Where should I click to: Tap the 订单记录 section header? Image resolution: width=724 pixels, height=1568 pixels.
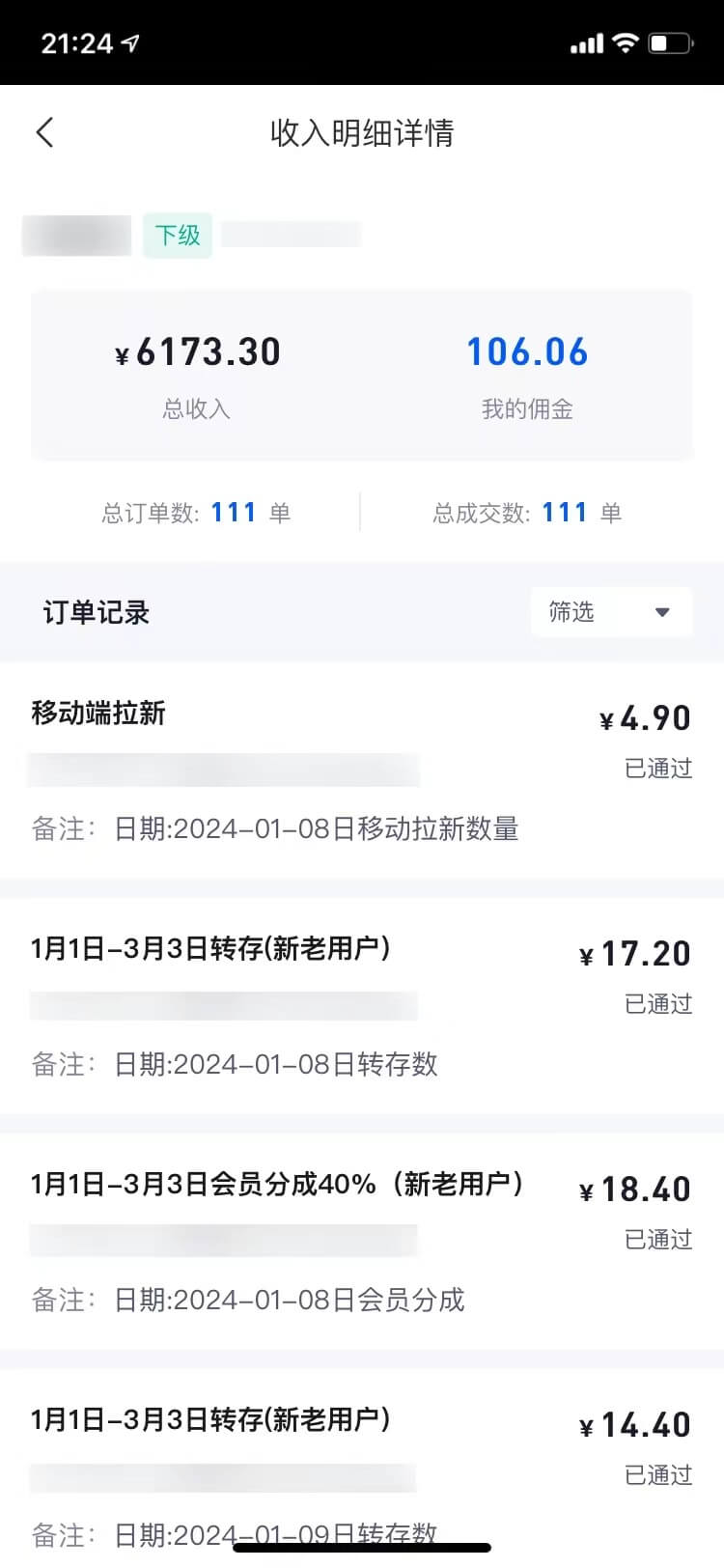pyautogui.click(x=94, y=612)
